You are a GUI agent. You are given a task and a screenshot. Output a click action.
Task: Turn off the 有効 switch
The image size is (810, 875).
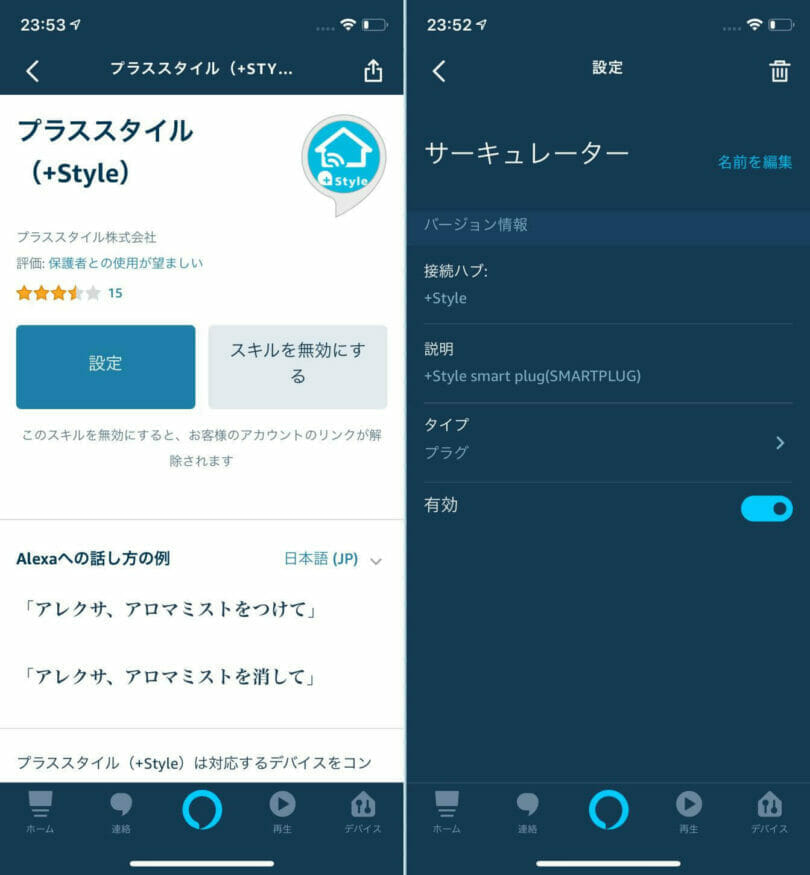766,508
